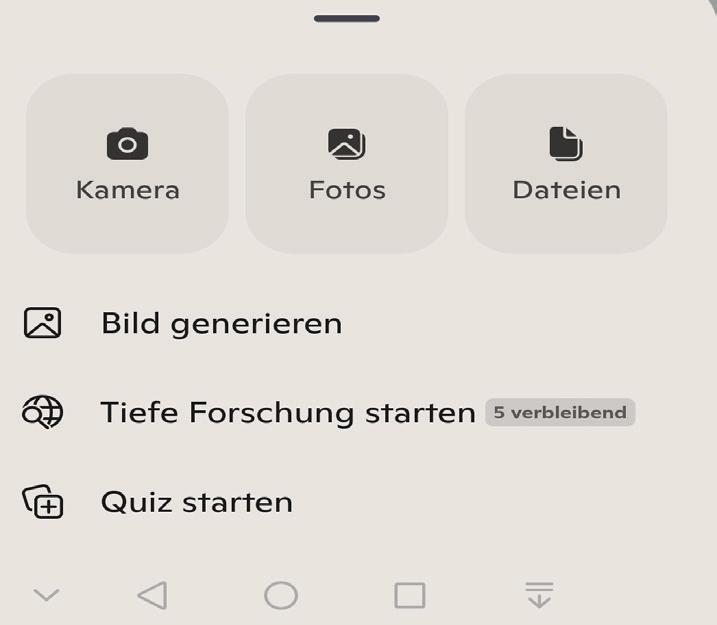This screenshot has height=625, width=717.
Task: Select Dateien to attach files
Action: coord(566,164)
